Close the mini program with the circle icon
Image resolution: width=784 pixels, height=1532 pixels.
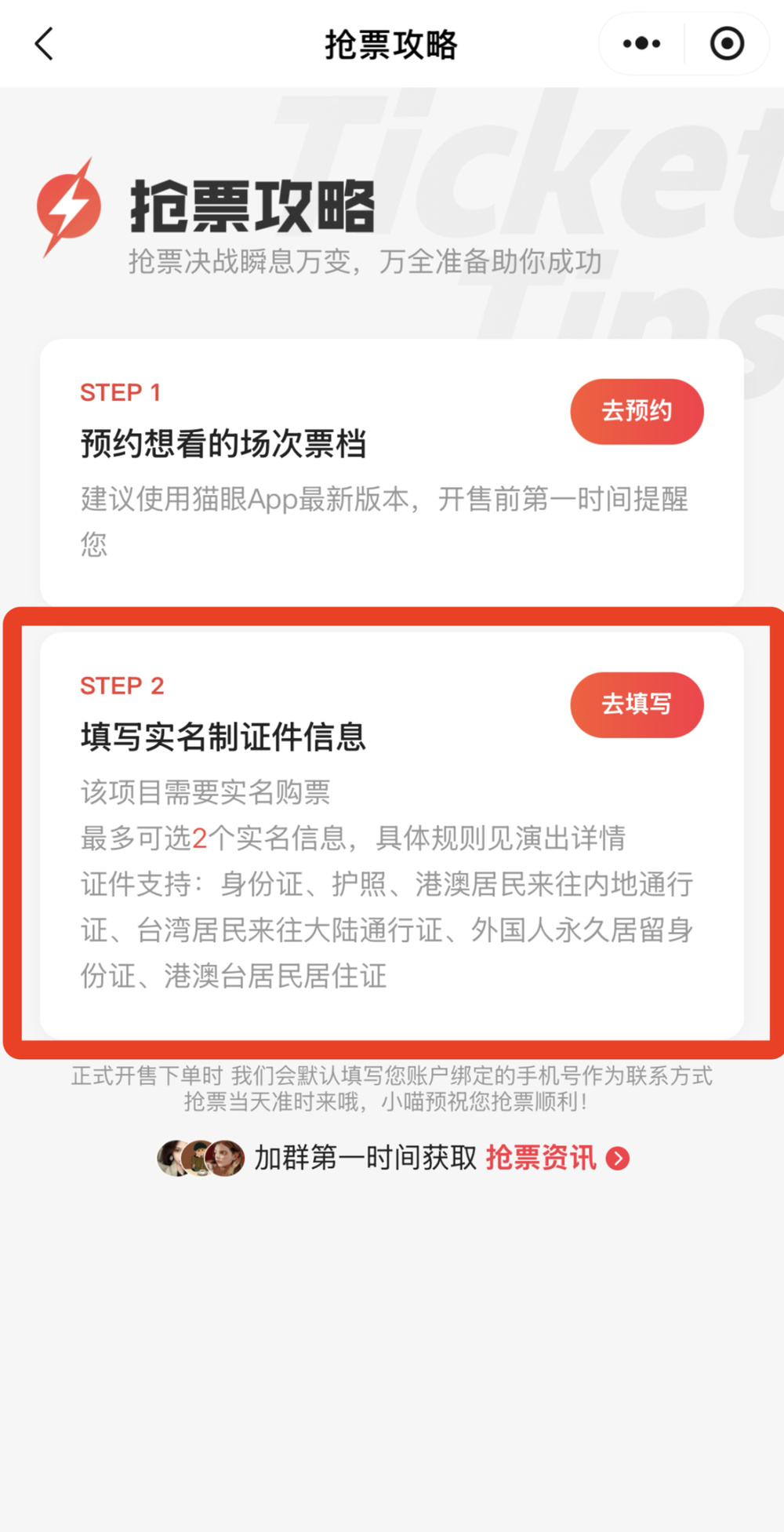(727, 44)
